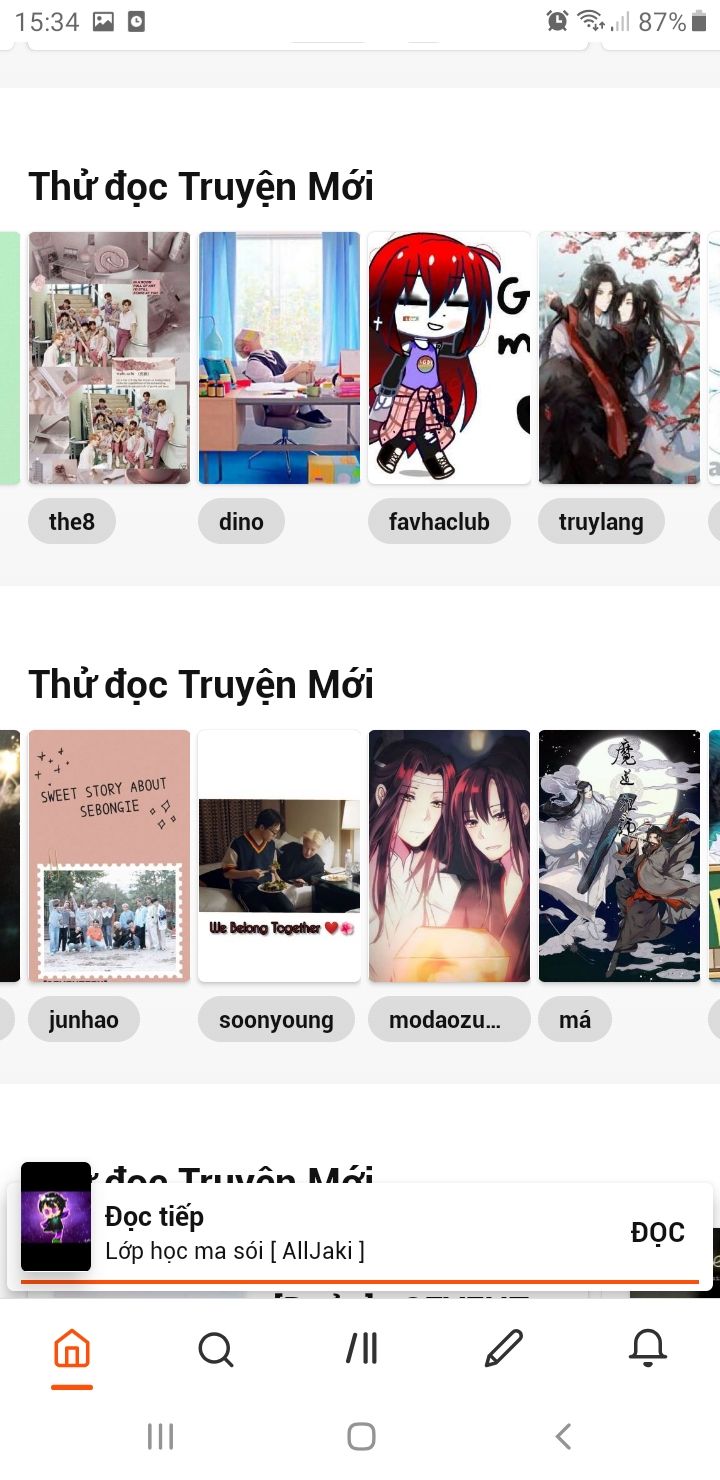Image resolution: width=720 pixels, height=1480 pixels.
Task: Open the story cover above dino
Action: (x=279, y=358)
